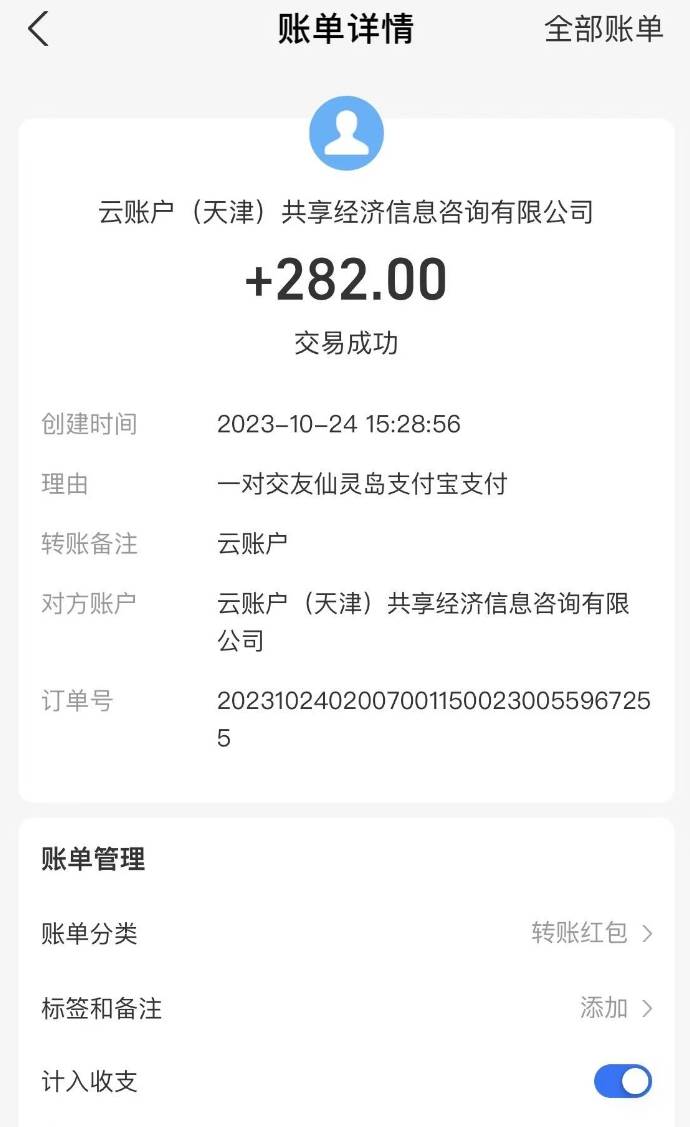Turn off the 计入收支 switch
This screenshot has width=690, height=1127.
click(622, 1081)
